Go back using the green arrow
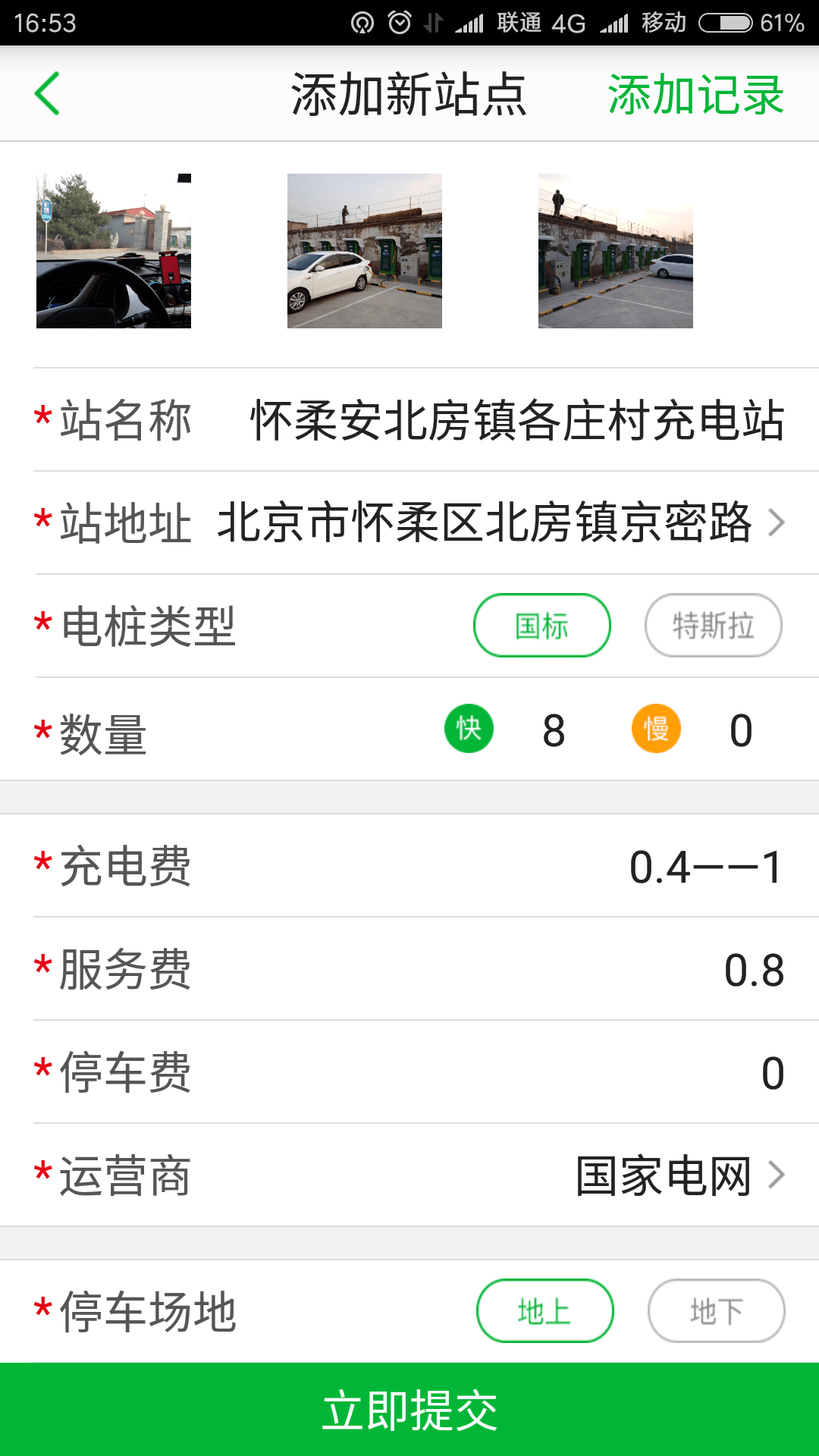The height and width of the screenshot is (1456, 819). [x=47, y=94]
